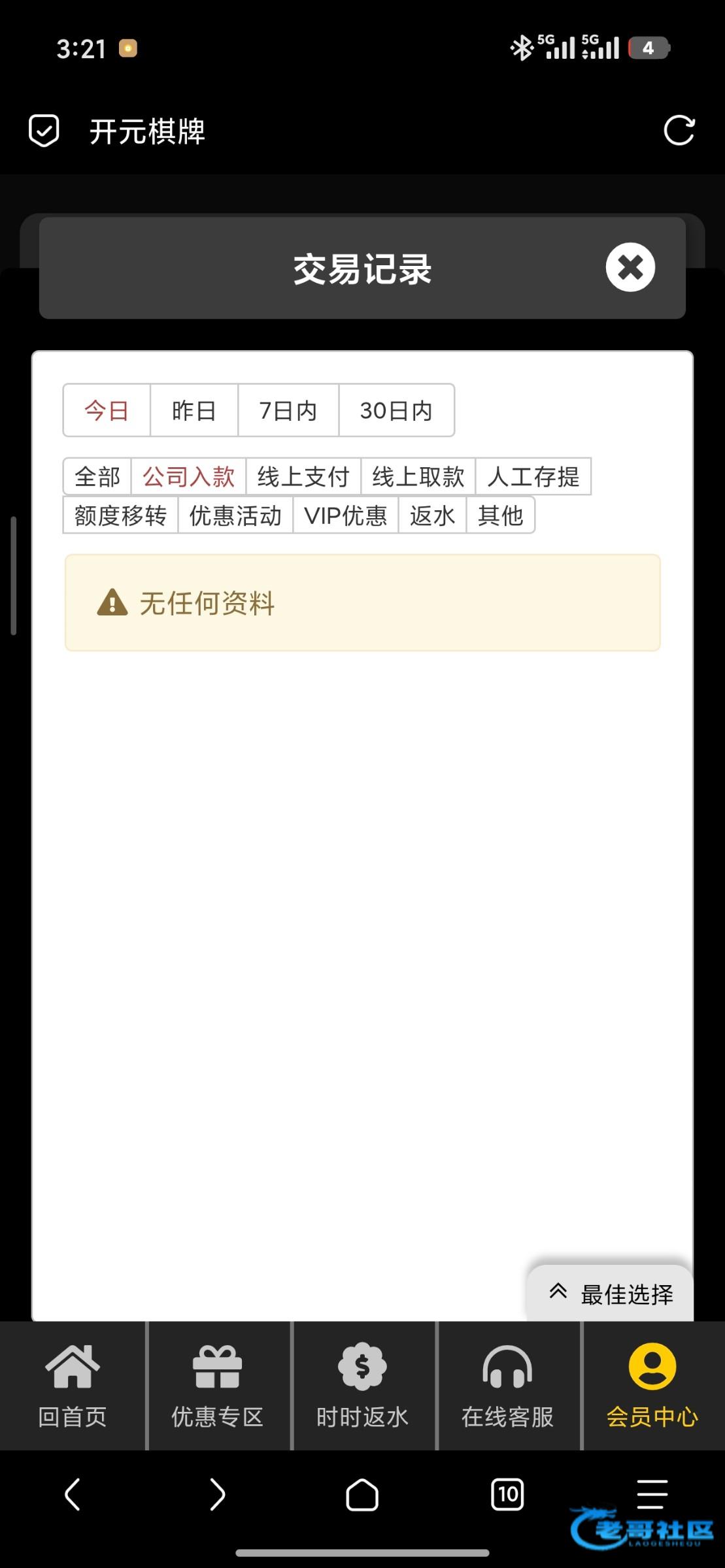The image size is (725, 1568).
Task: Go to 回首页 in bottom bar
Action: pyautogui.click(x=73, y=1386)
